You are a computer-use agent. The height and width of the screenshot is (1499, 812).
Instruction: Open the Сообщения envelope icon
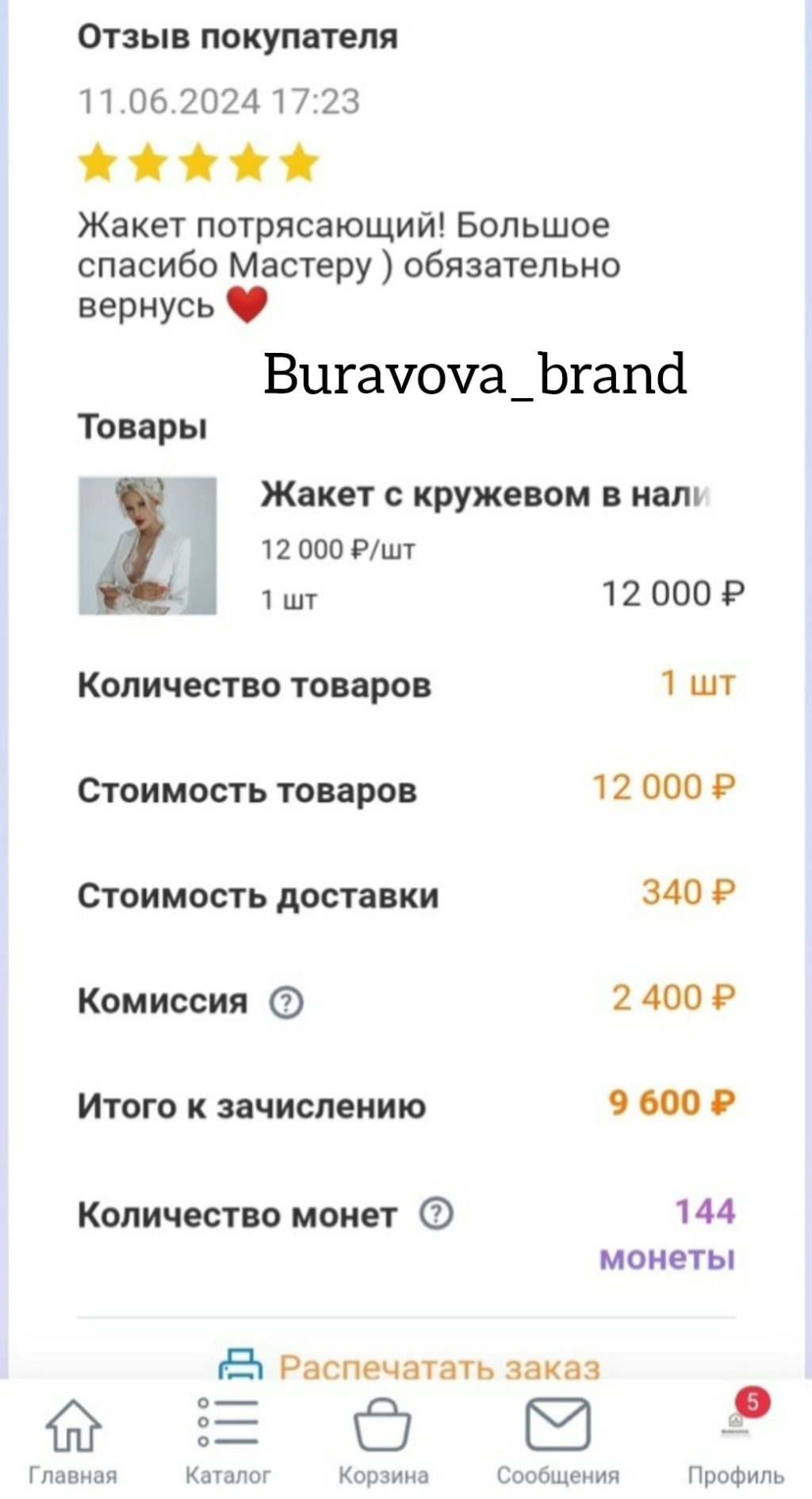556,1422
